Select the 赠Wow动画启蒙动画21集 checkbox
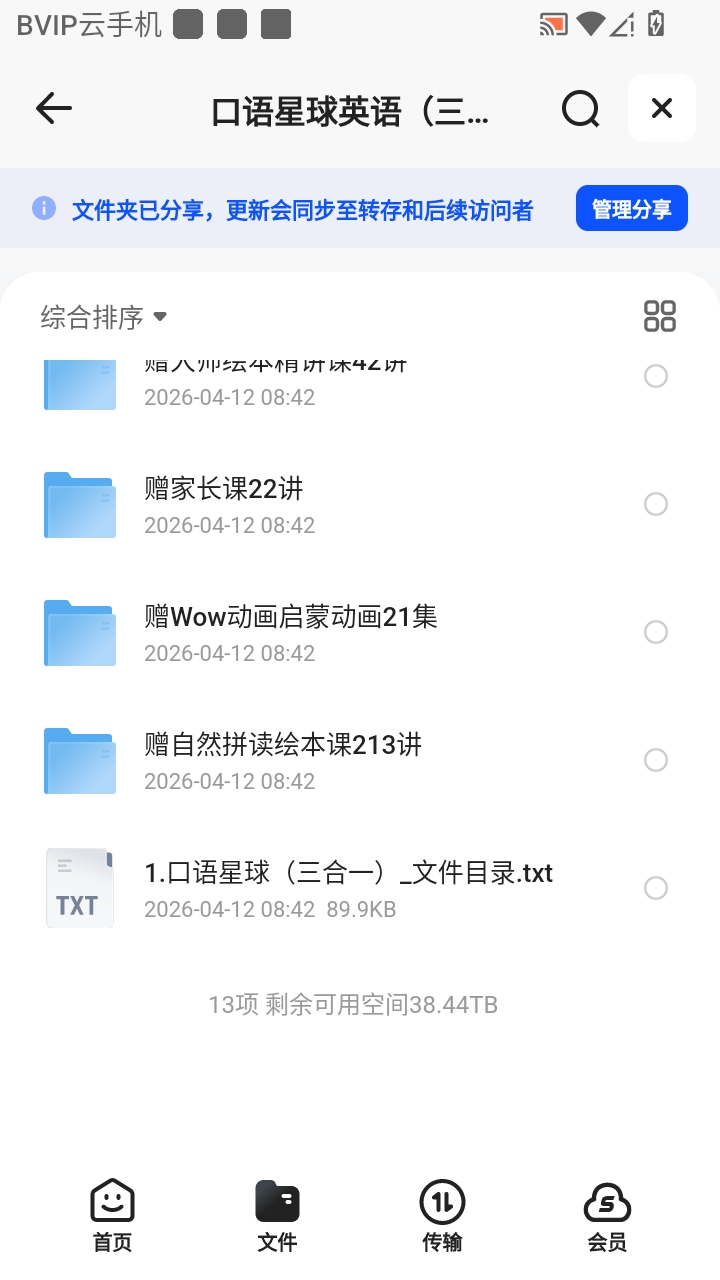The height and width of the screenshot is (1280, 720). 656,632
